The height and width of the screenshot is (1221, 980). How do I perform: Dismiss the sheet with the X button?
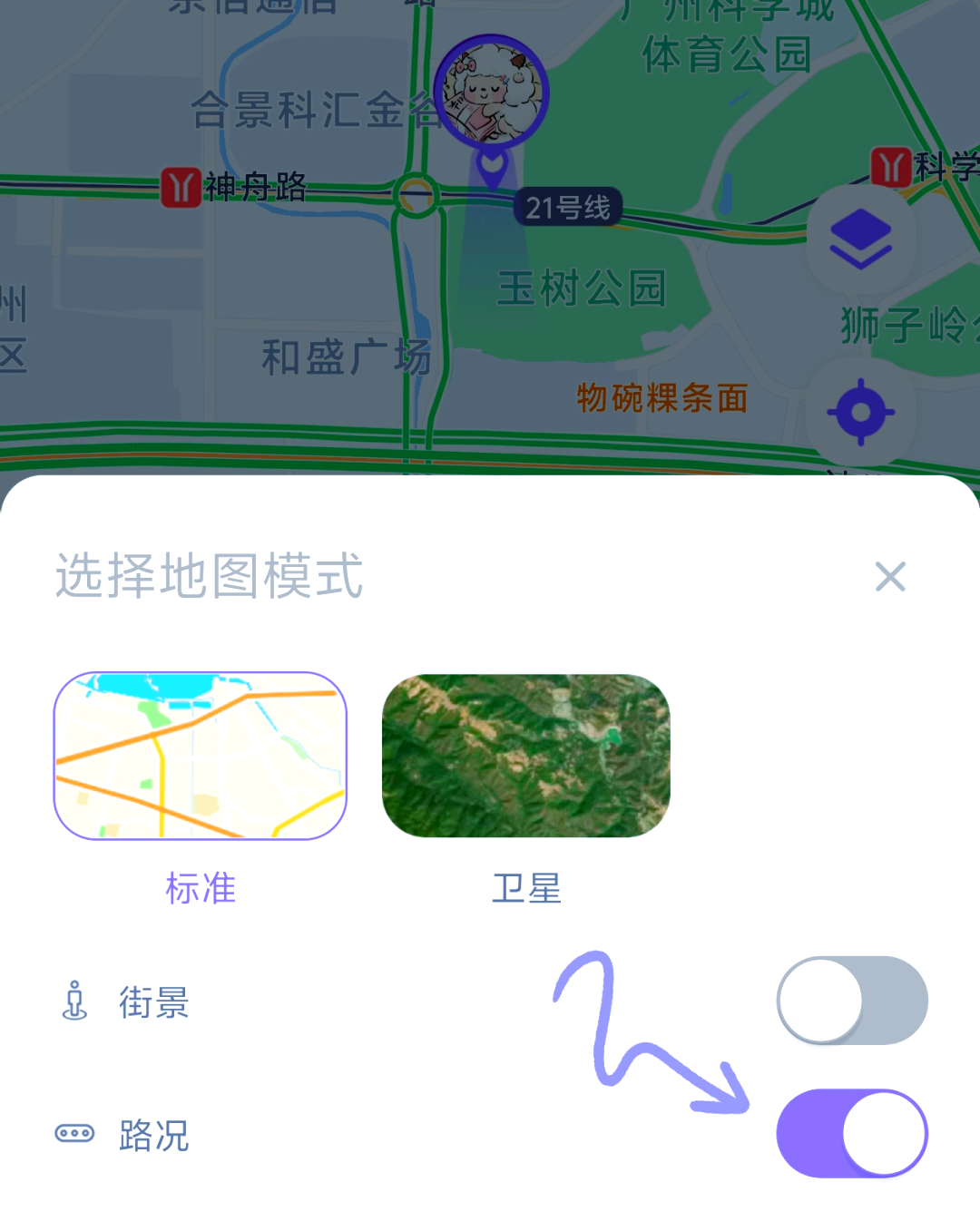pos(890,577)
